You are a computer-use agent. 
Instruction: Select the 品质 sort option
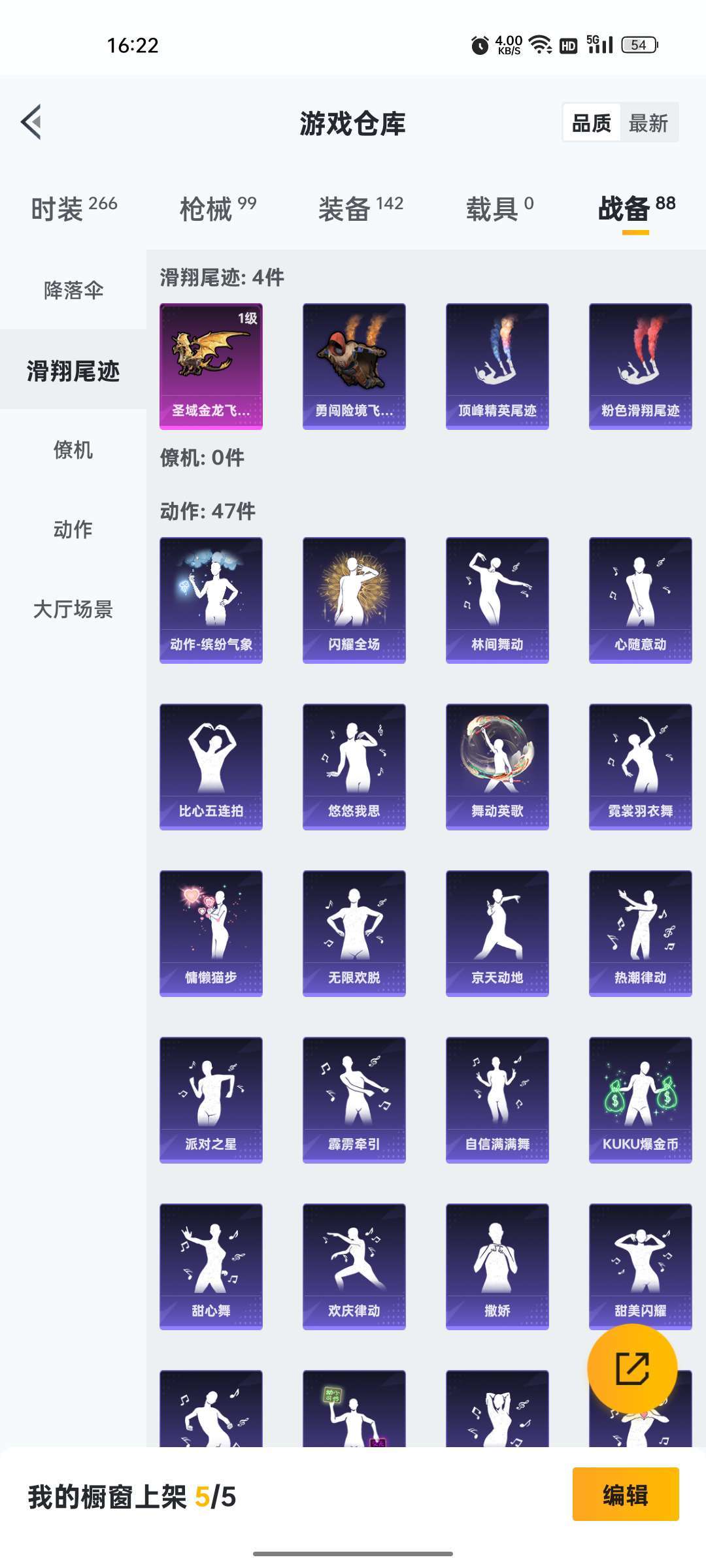point(592,123)
